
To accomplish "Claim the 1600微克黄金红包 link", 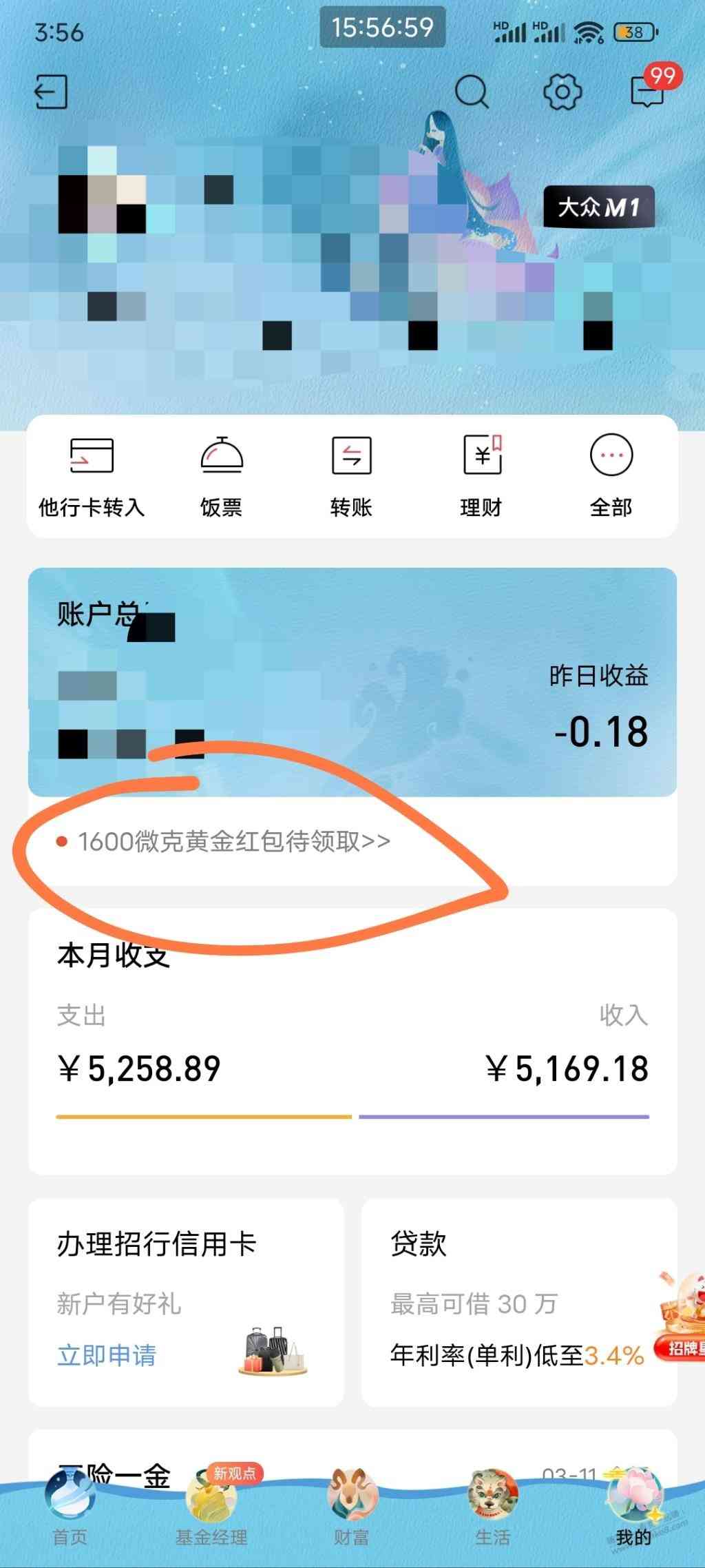I will click(x=224, y=841).
